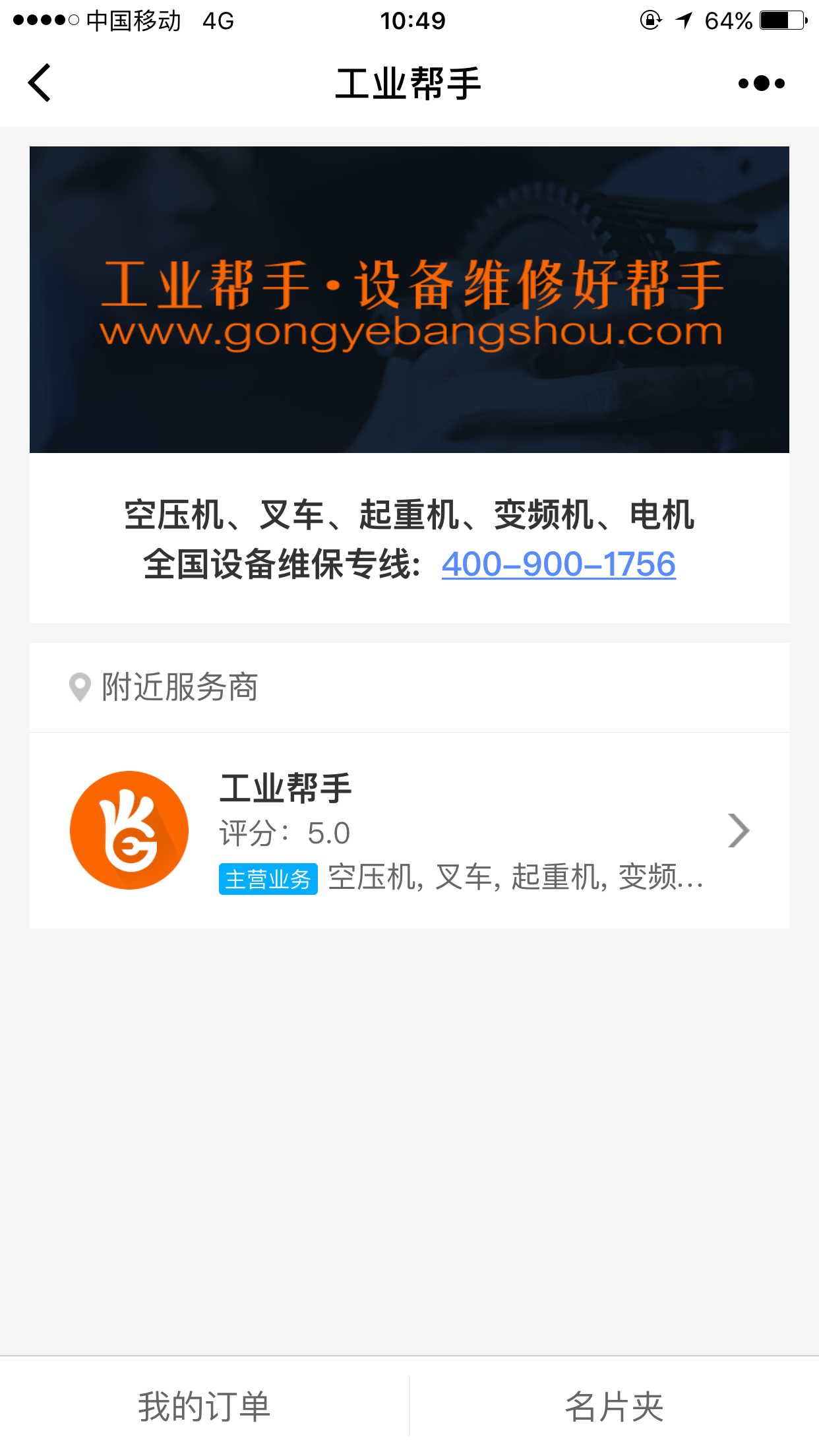Open the 工业帮手 service provider listing

[x=409, y=830]
